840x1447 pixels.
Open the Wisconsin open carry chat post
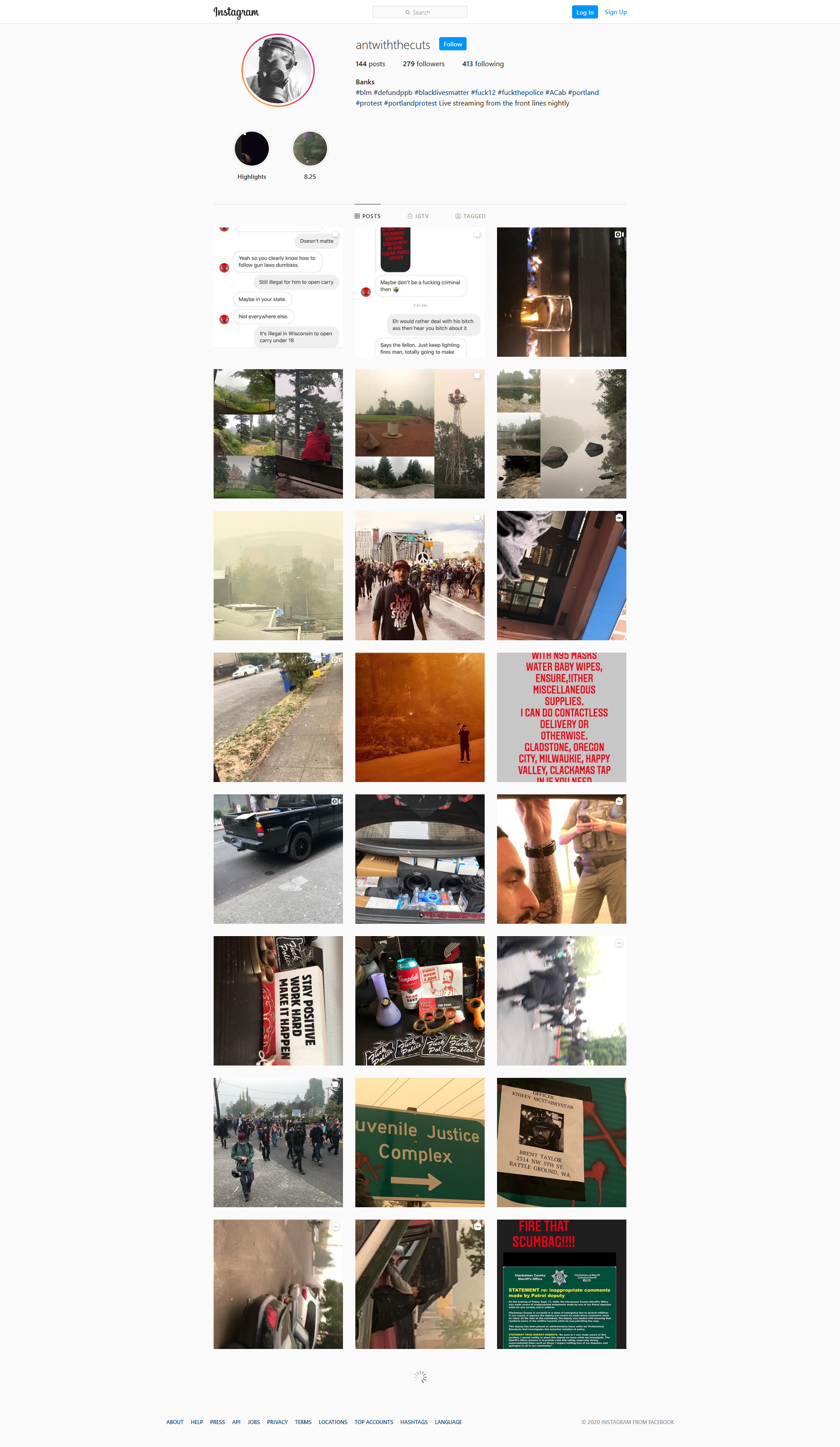pyautogui.click(x=278, y=292)
